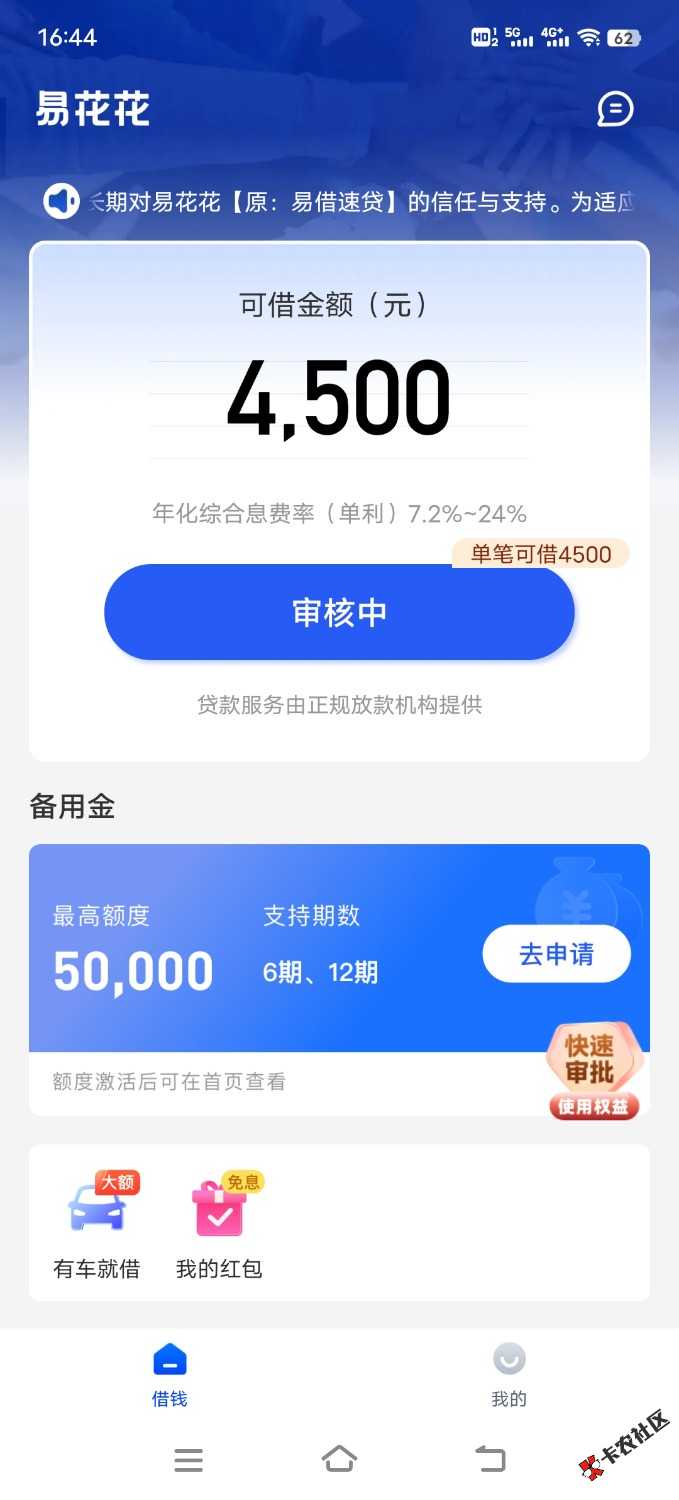Open the 快速审批 使用权益 badge

[593, 1072]
